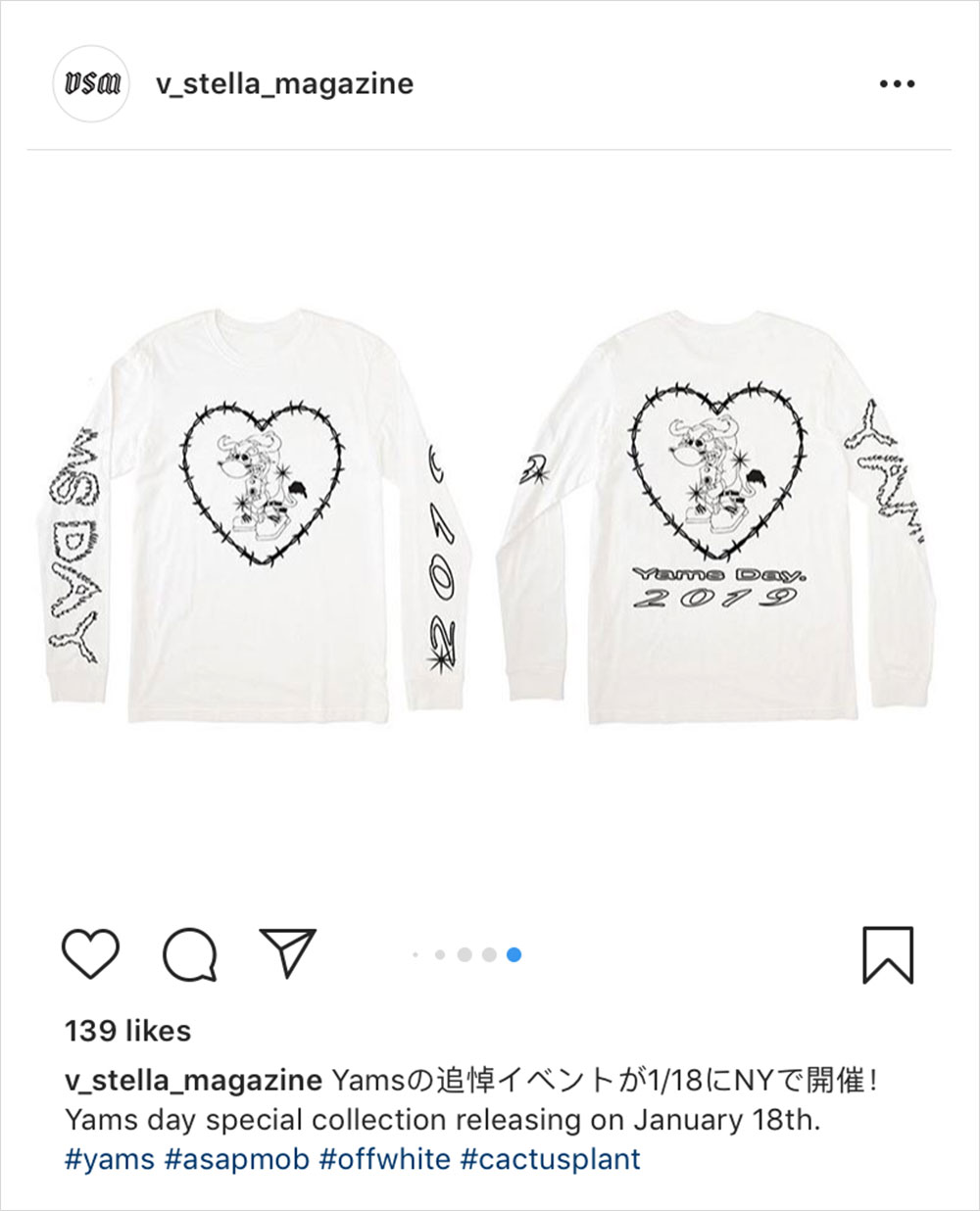
Task: Bookmark this post
Action: (888, 953)
